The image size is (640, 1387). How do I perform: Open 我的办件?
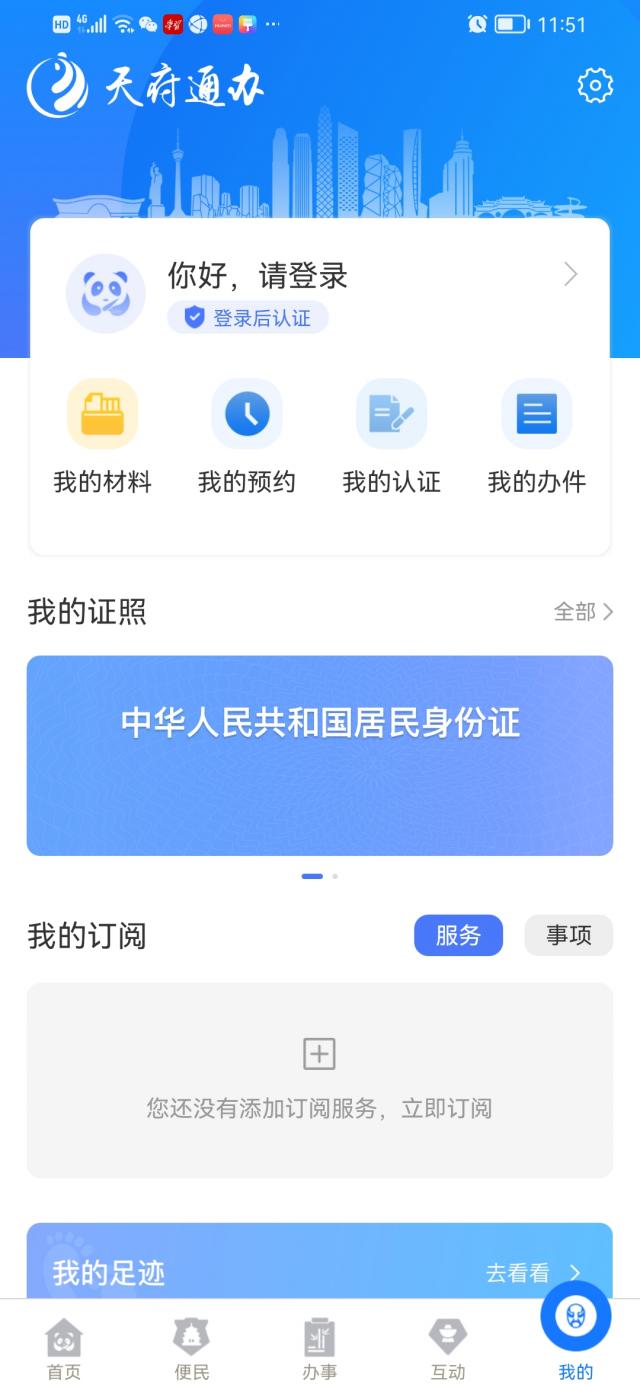pyautogui.click(x=536, y=437)
